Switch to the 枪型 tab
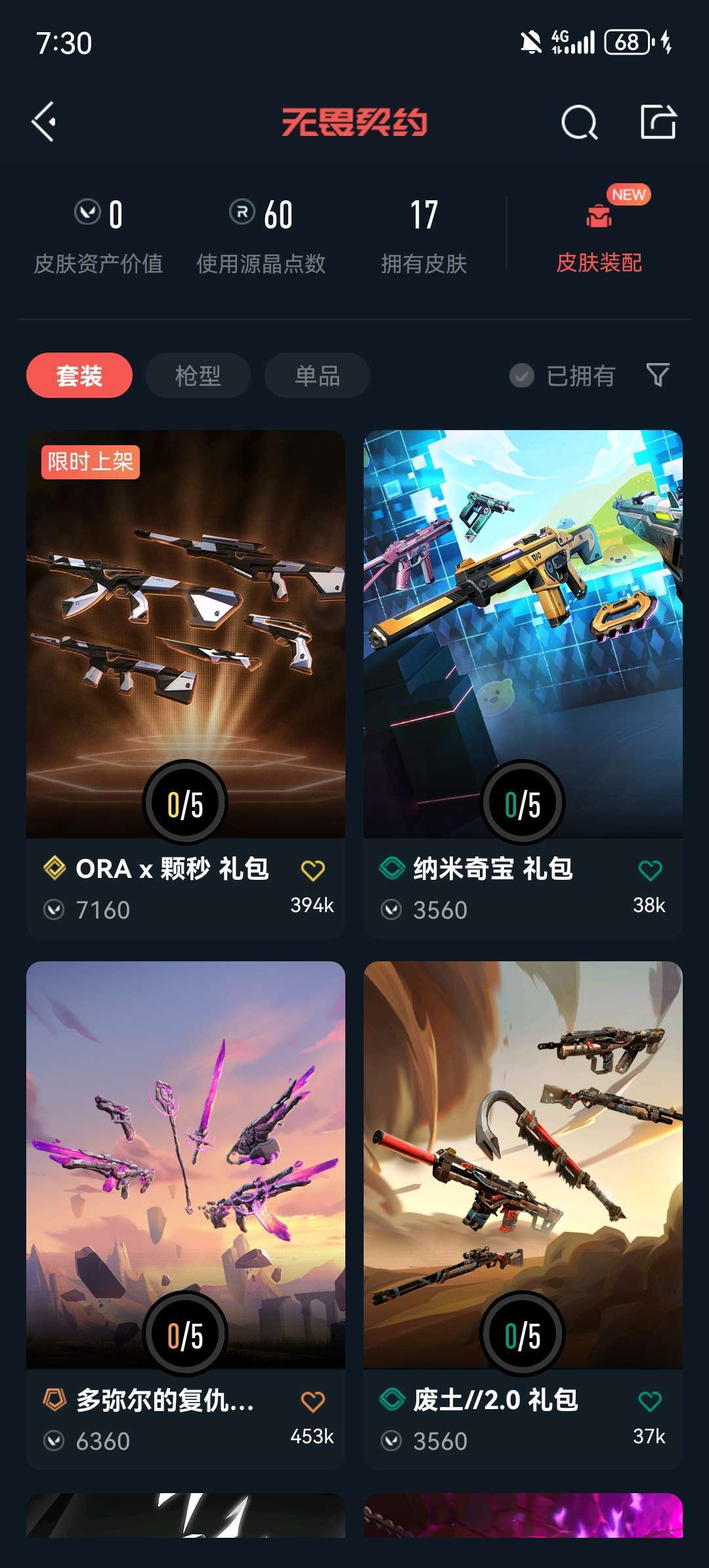 coord(198,376)
